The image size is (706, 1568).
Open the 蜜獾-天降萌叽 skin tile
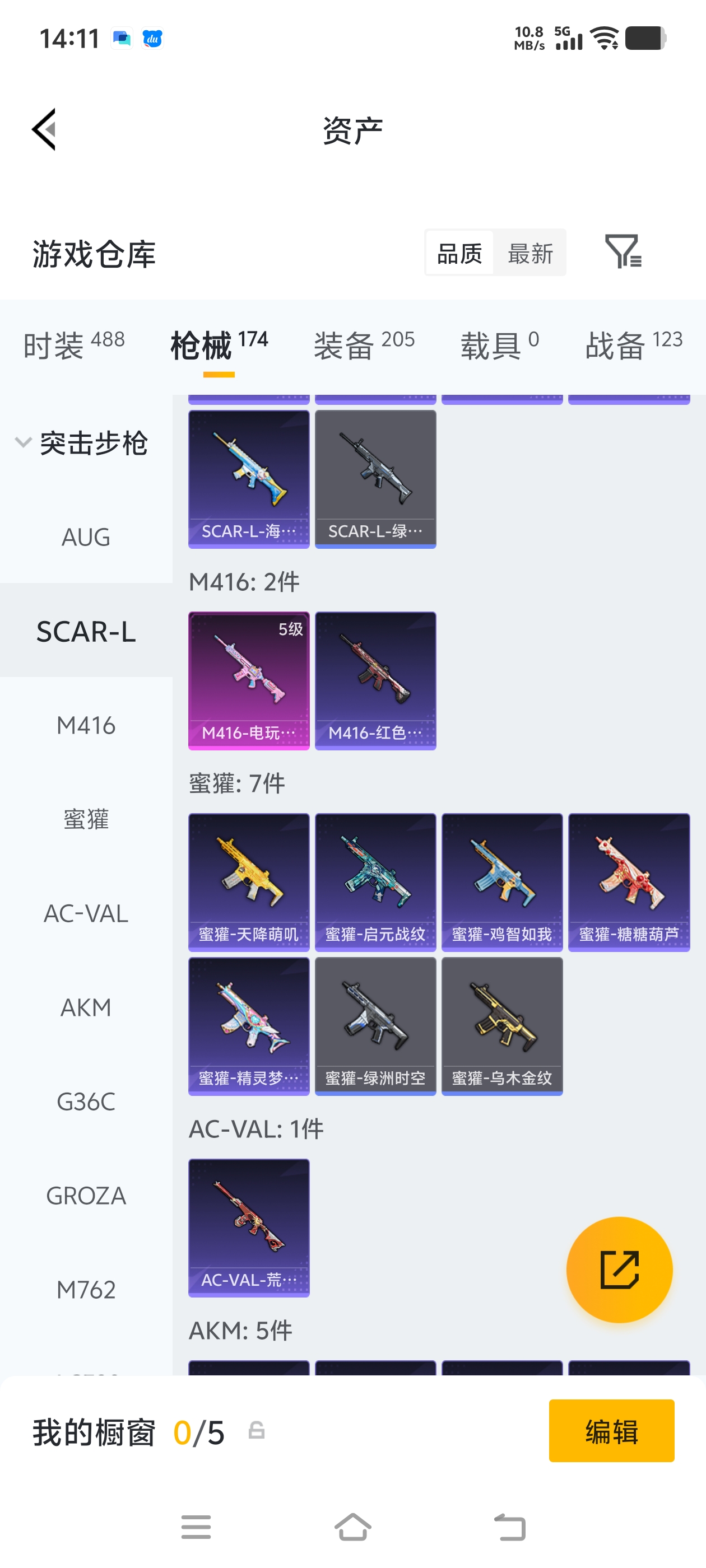pyautogui.click(x=249, y=882)
